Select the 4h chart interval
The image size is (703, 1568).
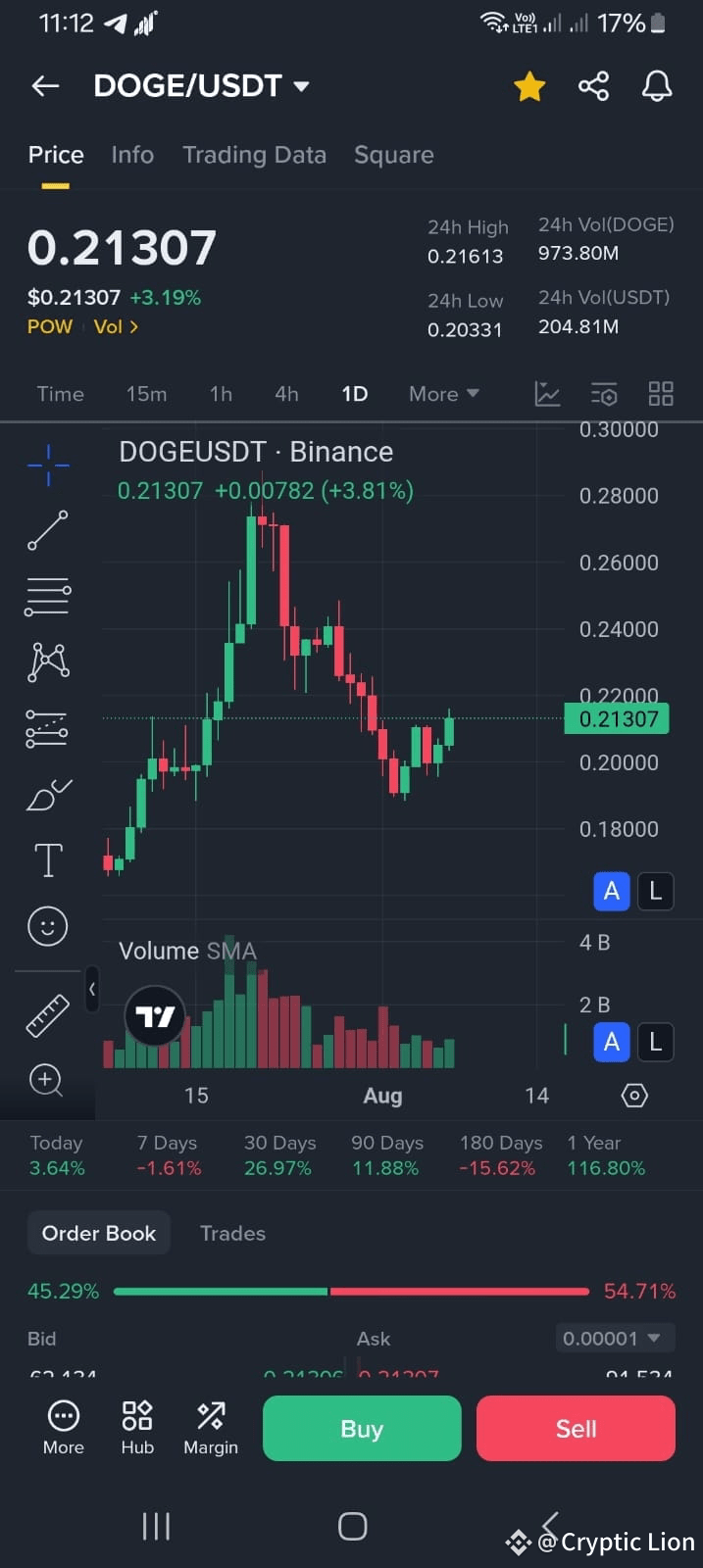[286, 394]
